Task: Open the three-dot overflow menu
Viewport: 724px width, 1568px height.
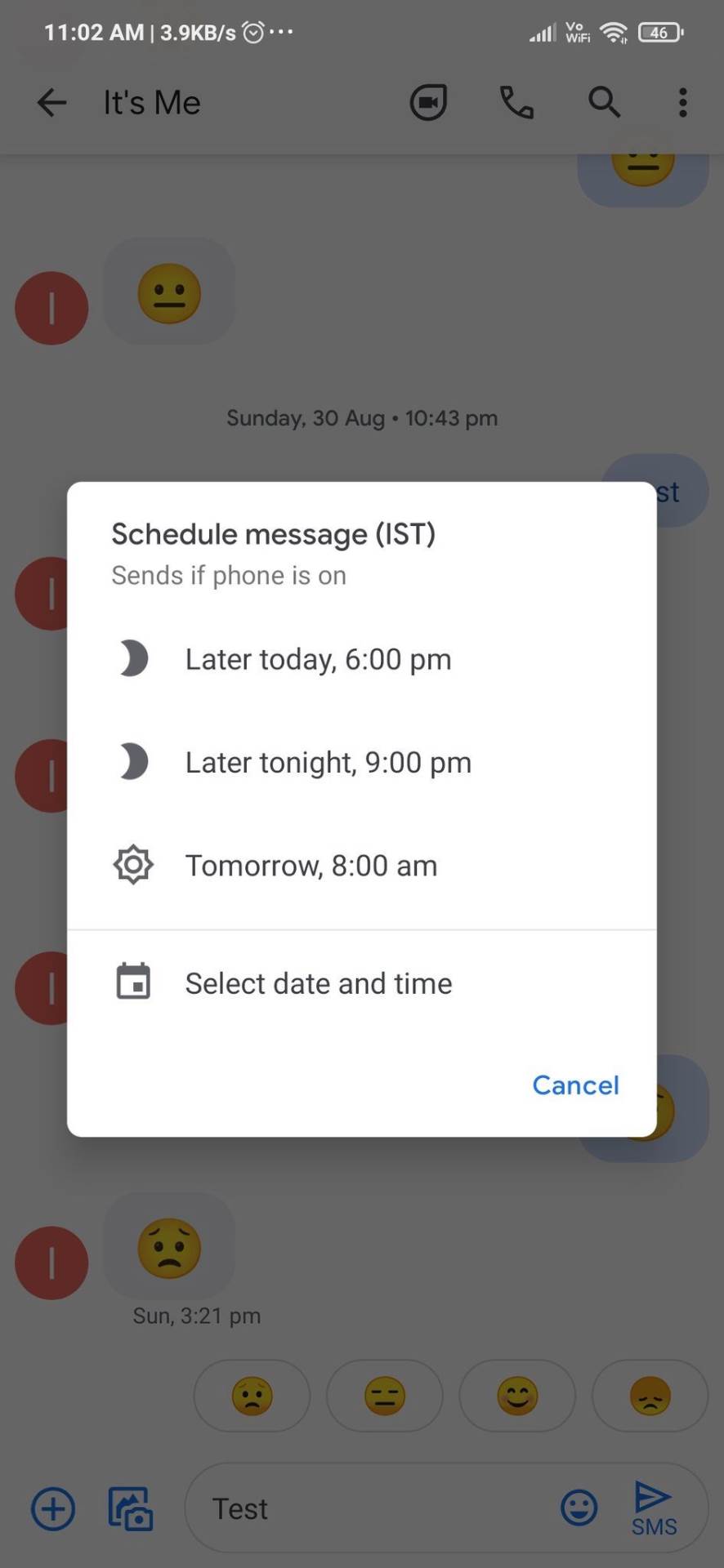Action: point(682,102)
